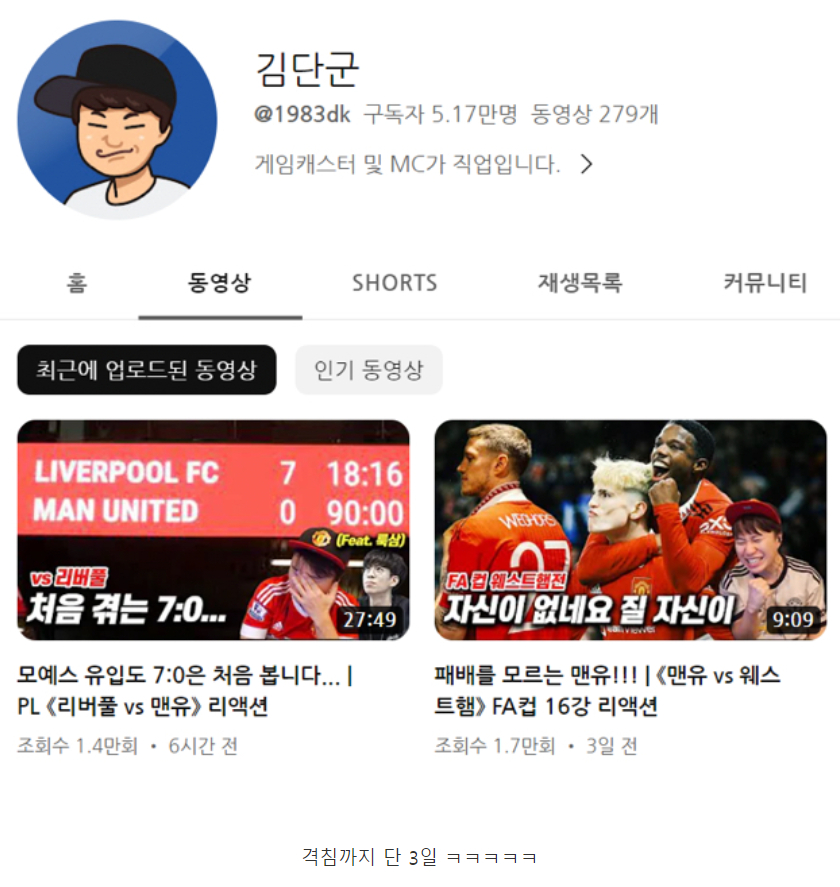This screenshot has width=840, height=887.
Task: Open the 김단군 channel profile picture
Action: click(117, 120)
